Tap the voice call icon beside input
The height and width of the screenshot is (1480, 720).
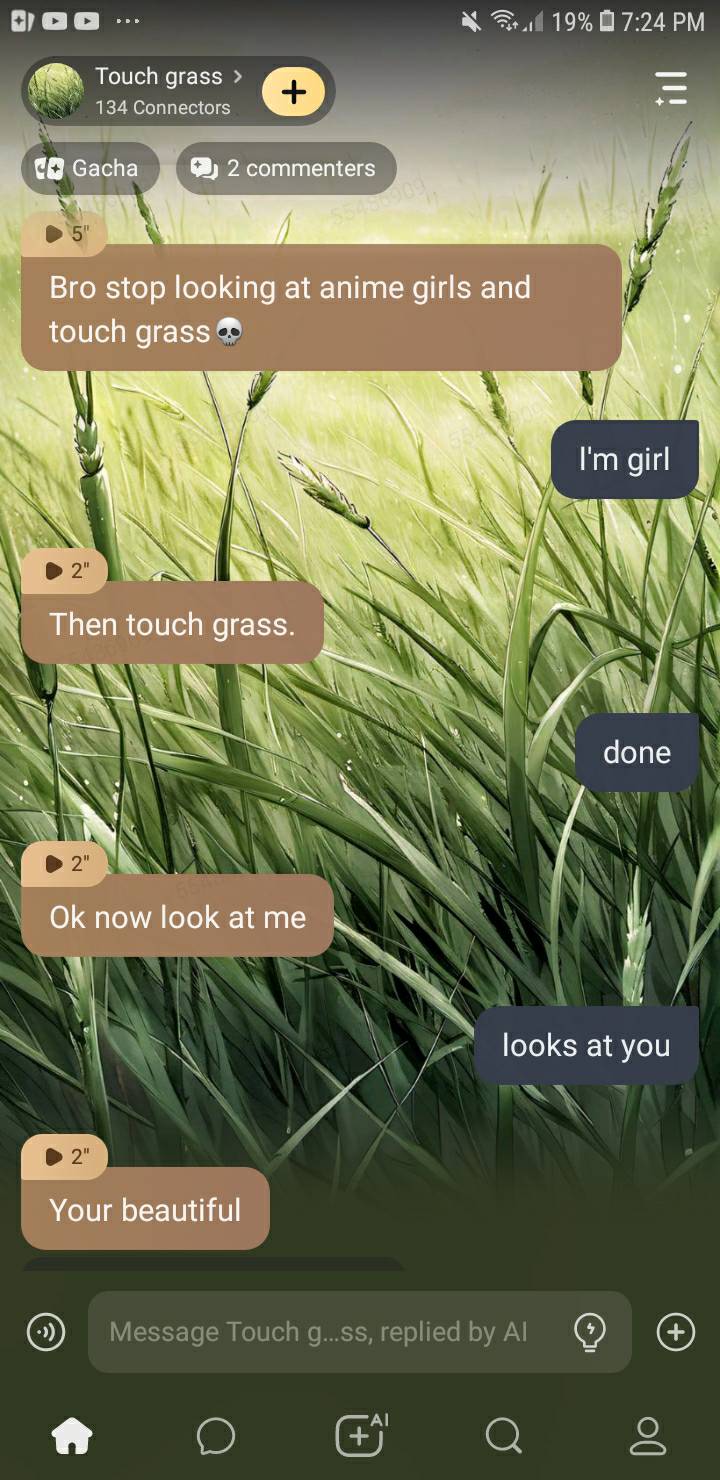tap(46, 1332)
